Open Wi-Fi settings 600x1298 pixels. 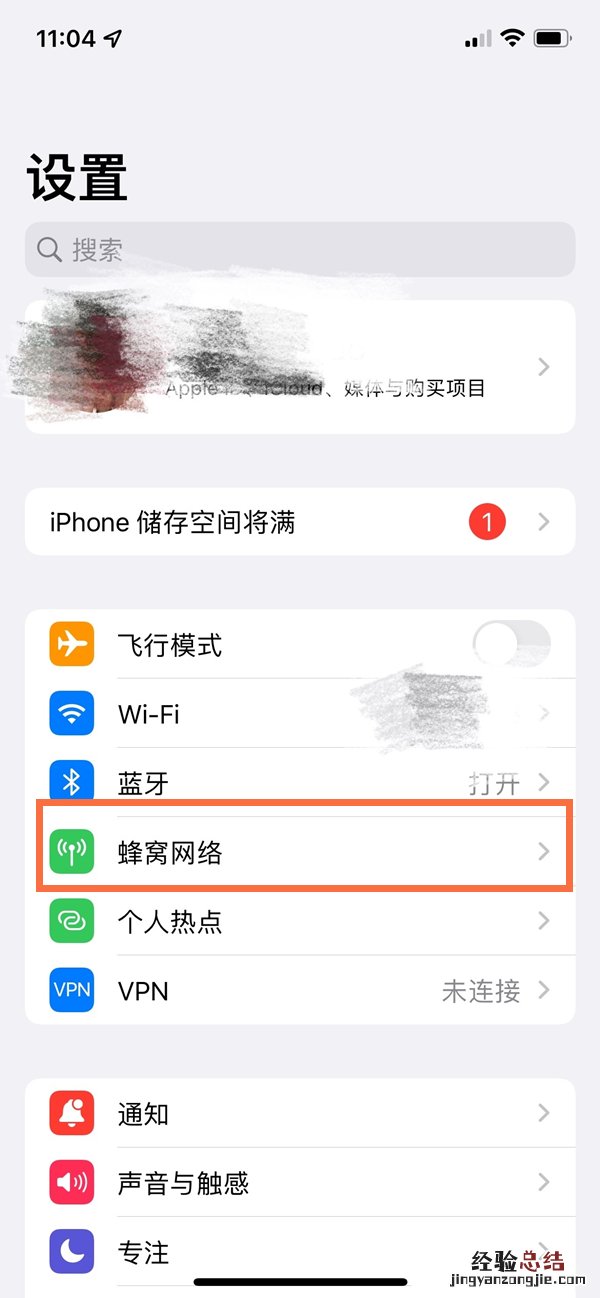[x=300, y=714]
